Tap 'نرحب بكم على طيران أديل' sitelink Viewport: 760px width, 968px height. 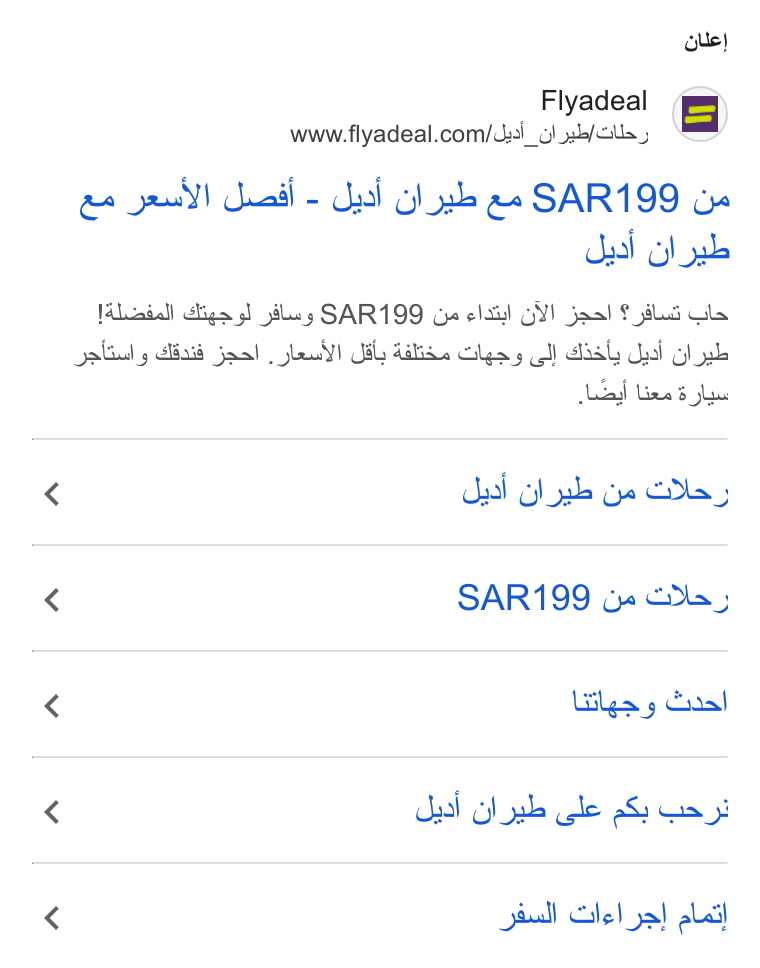pyautogui.click(x=380, y=811)
